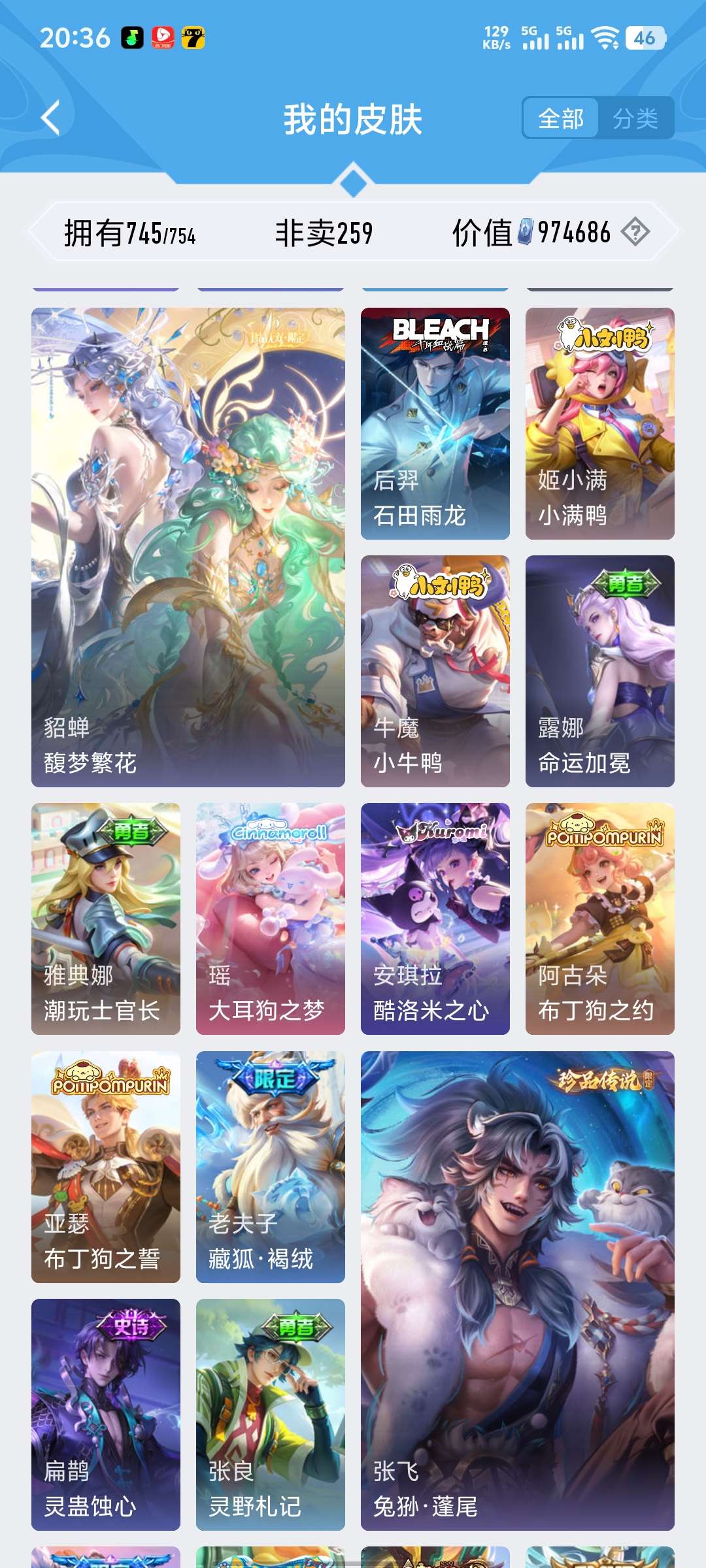
Task: View the 瑶 大耳狗之梦 skin
Action: 271,919
